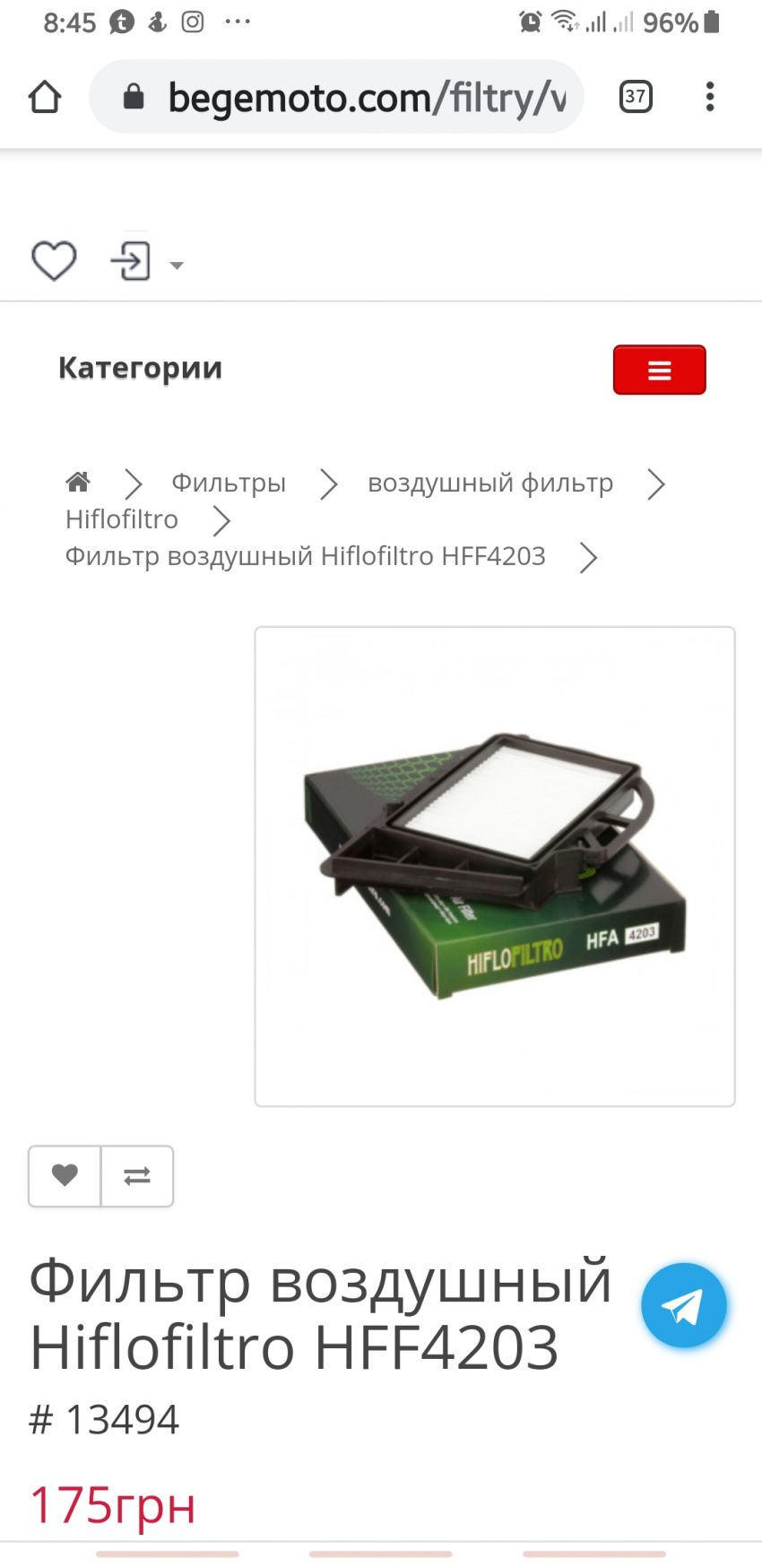
Task: Open the Фильтры breadcrumb
Action: pyautogui.click(x=229, y=483)
